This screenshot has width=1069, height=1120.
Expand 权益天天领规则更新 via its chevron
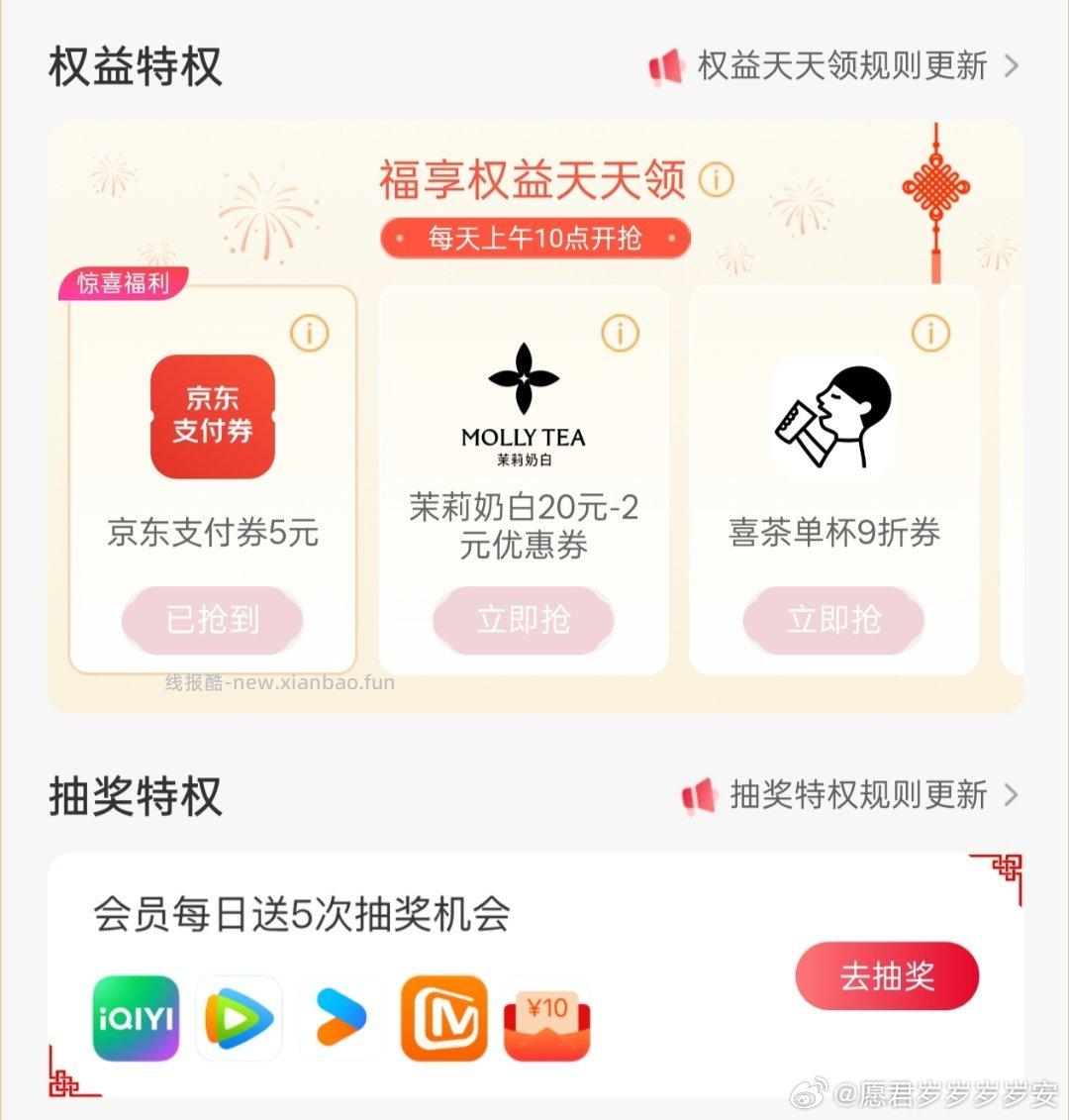pyautogui.click(x=1012, y=65)
